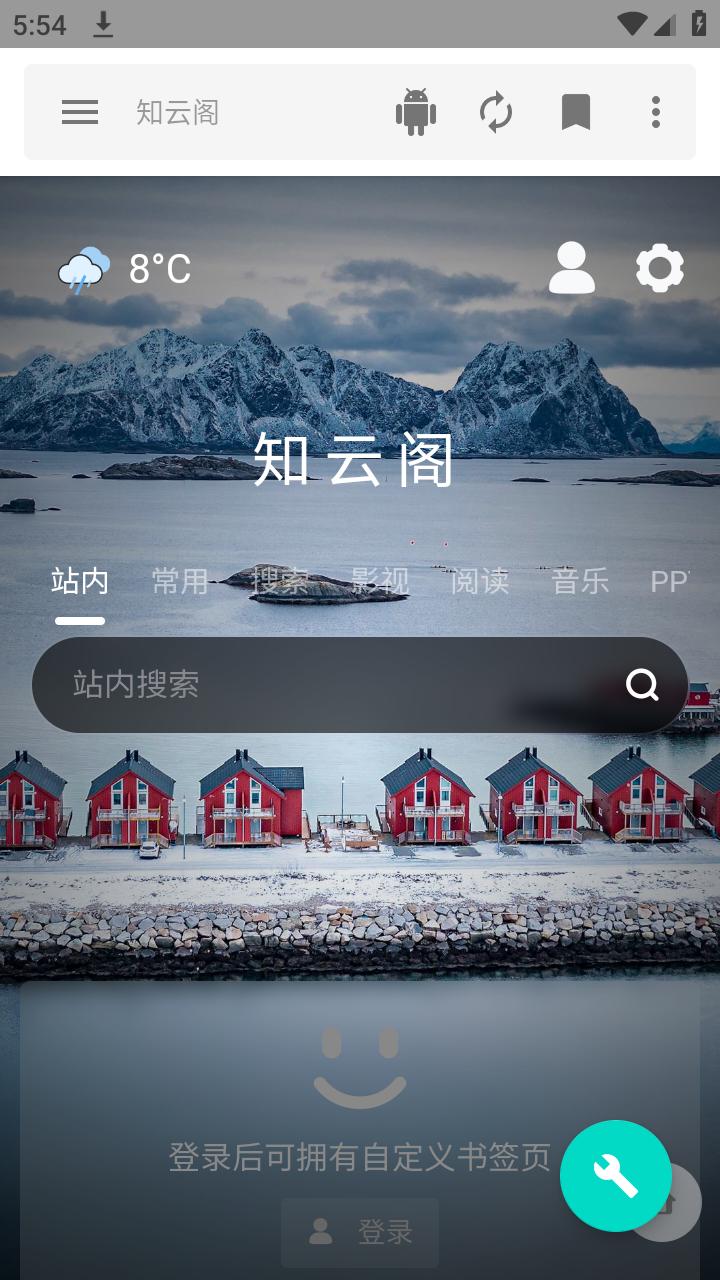Refresh the page with the reload icon
This screenshot has height=1280, width=720.
[x=496, y=112]
